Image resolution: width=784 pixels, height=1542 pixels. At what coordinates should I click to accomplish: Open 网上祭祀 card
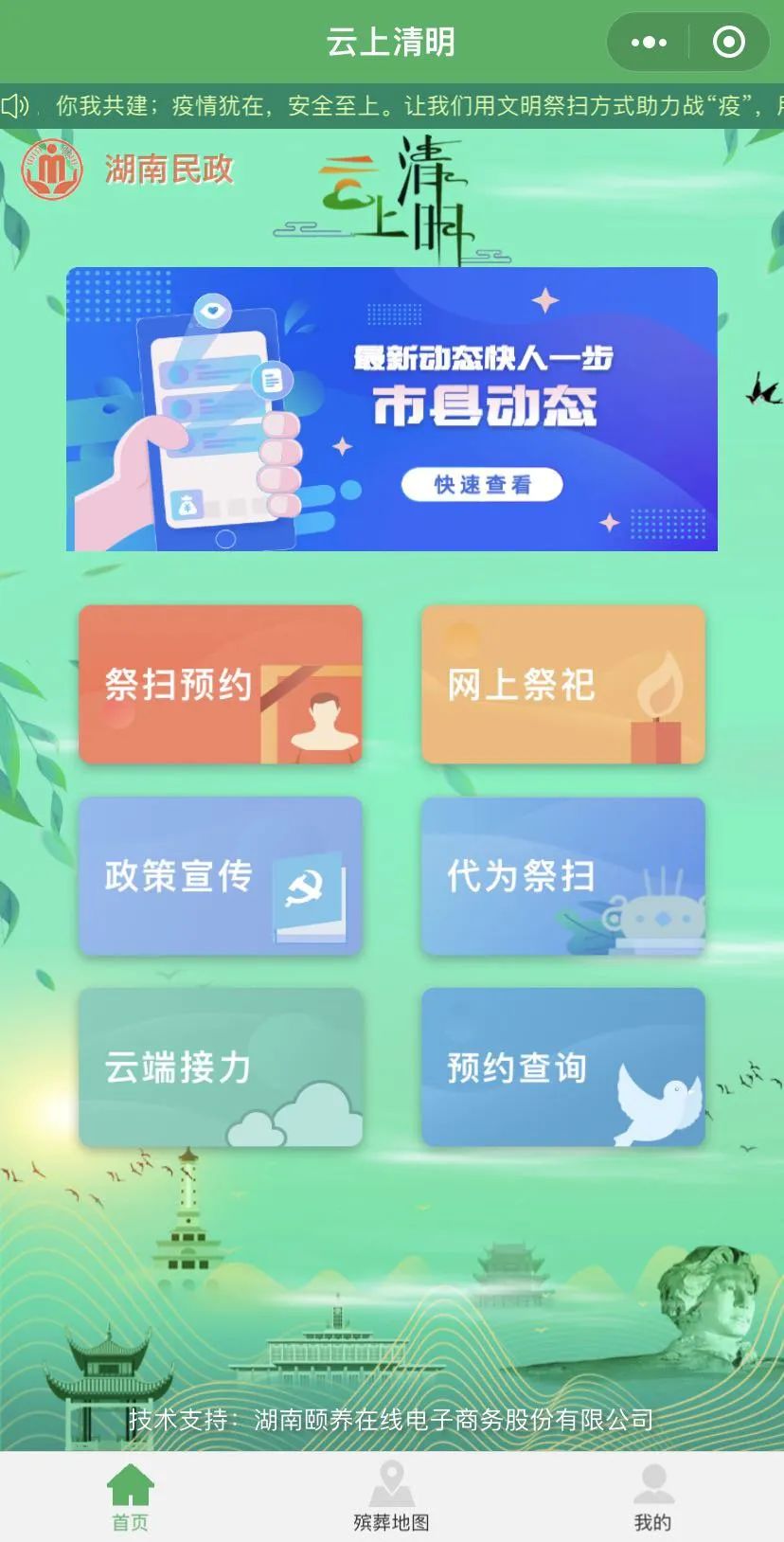coord(562,684)
